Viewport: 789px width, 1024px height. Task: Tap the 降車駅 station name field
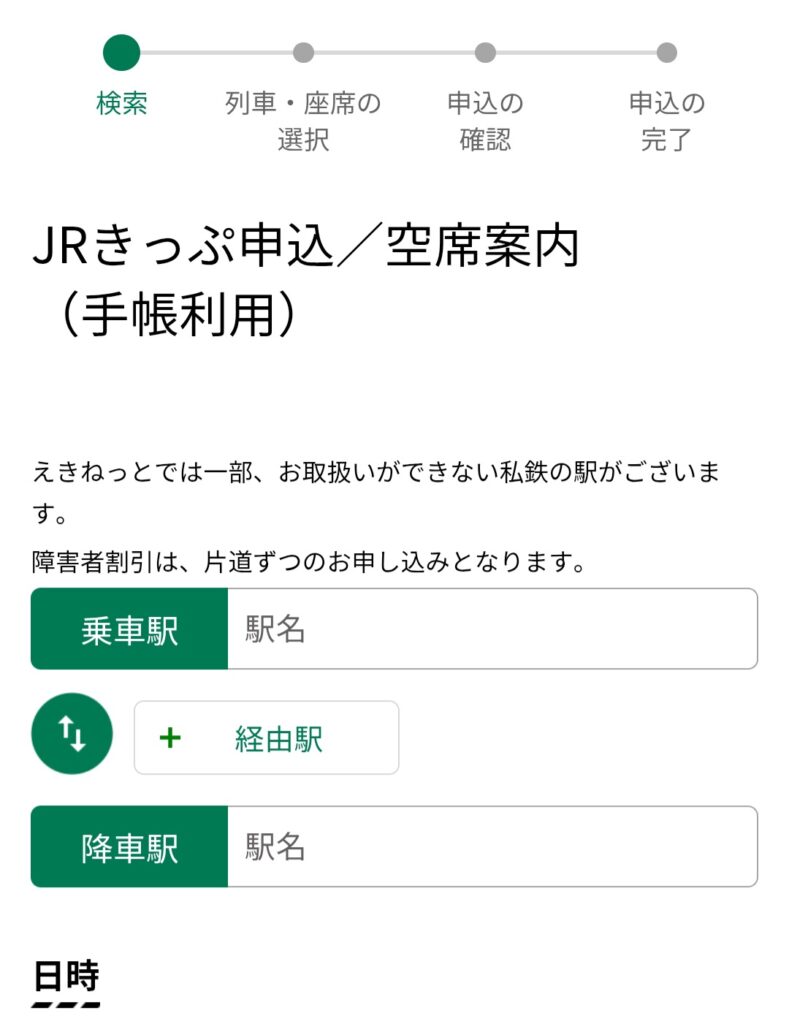[x=491, y=847]
